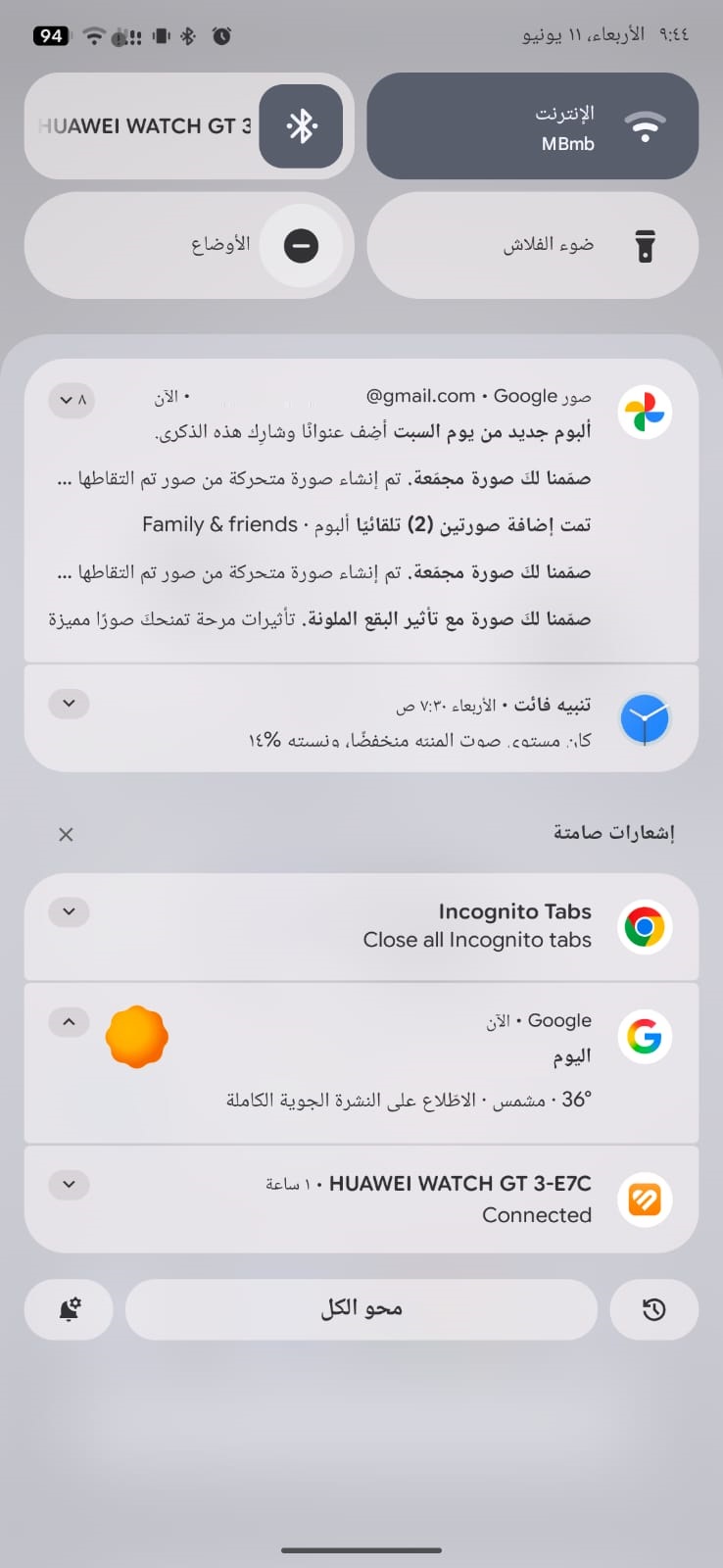The image size is (723, 1568).
Task: Open the full weather forecast notification
Action: (409, 1100)
